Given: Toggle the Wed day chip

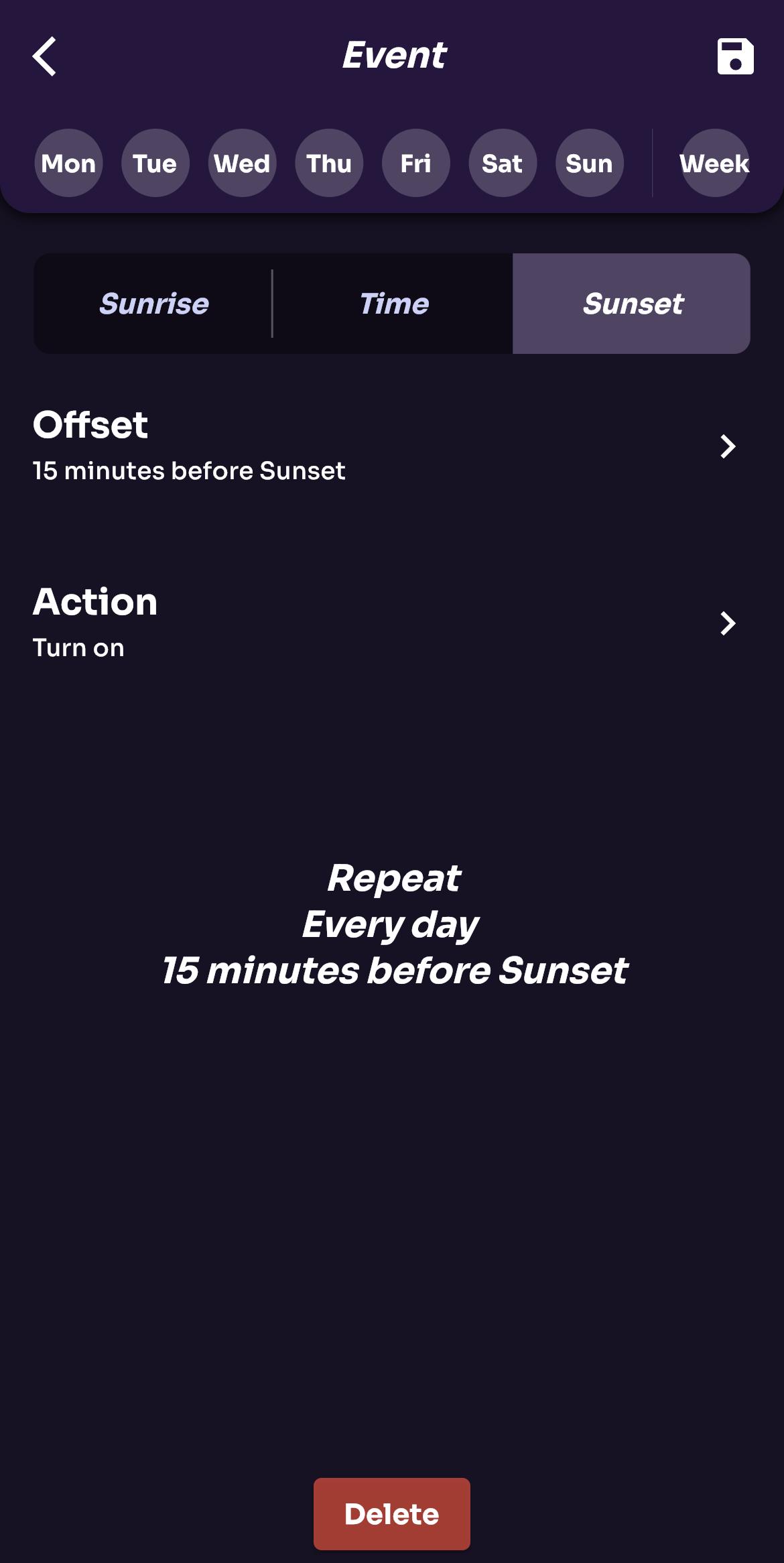Looking at the screenshot, I should pos(242,163).
